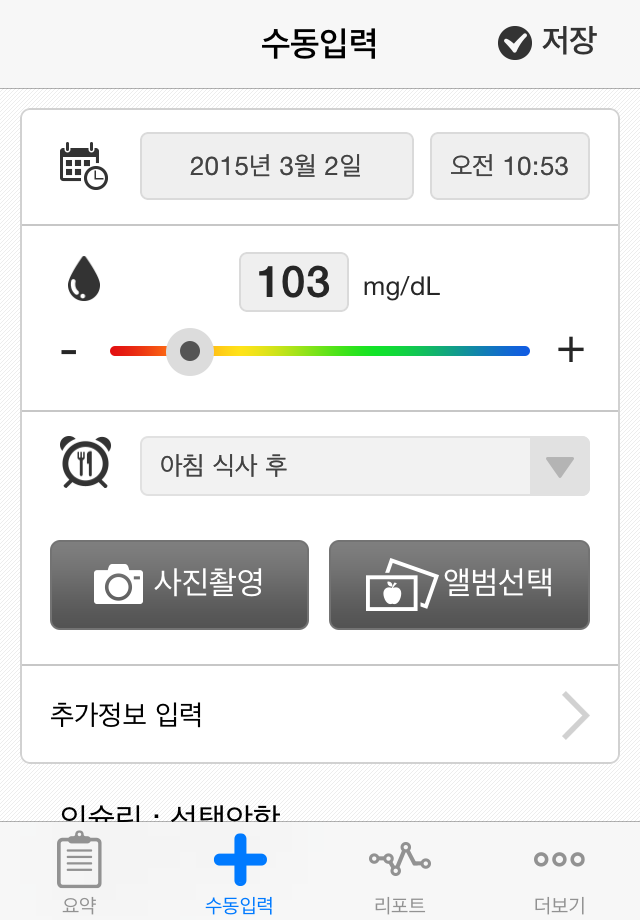640x920 pixels.
Task: Take a photo with 사진촬영
Action: click(180, 585)
